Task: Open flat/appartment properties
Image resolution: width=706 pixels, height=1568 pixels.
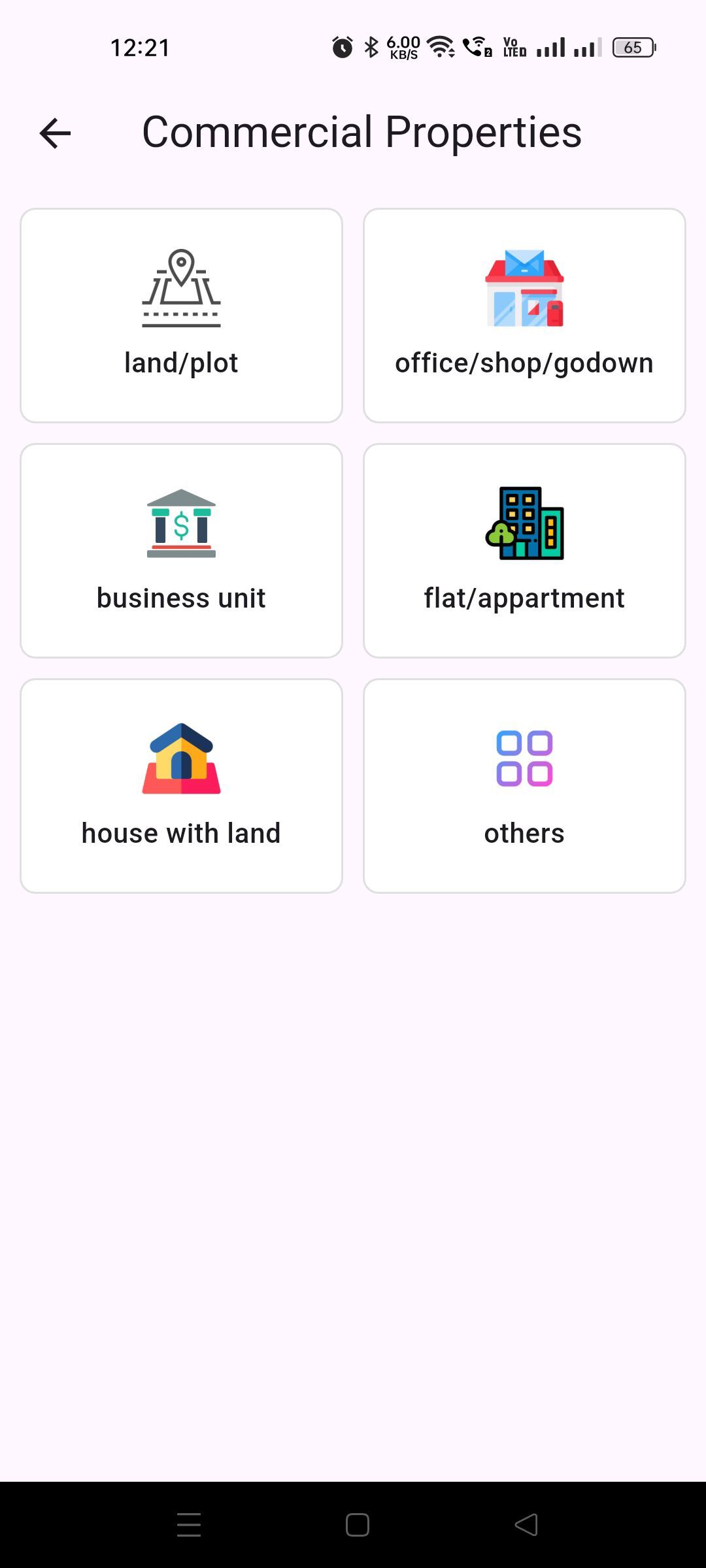Action: 524,551
